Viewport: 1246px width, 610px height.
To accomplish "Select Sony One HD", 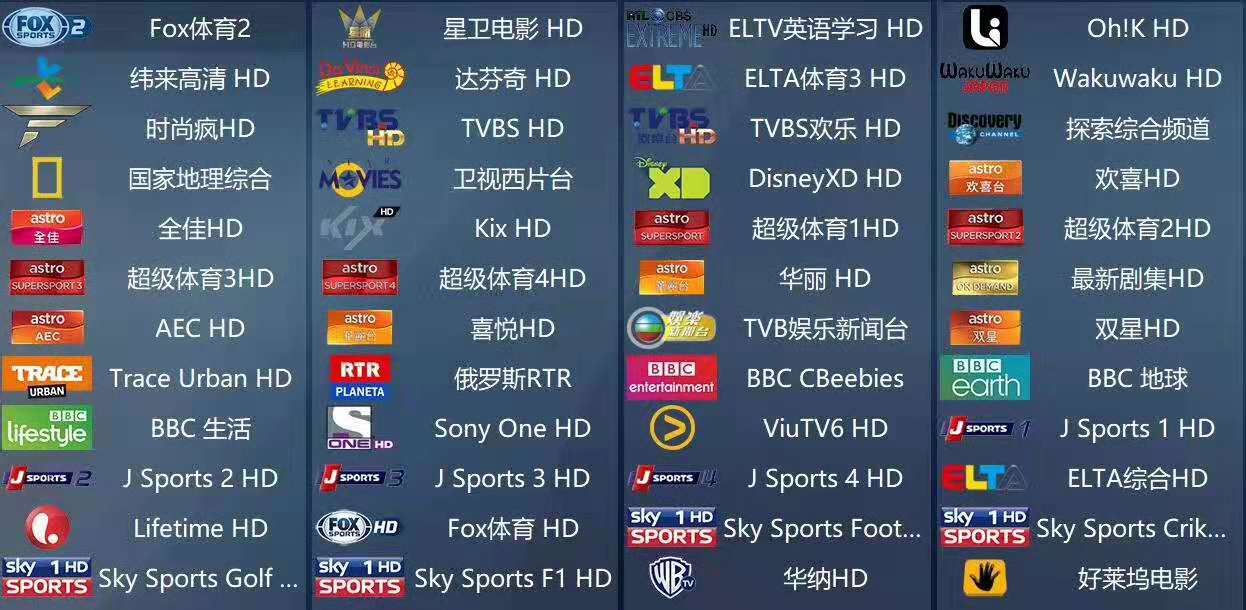I will coord(512,429).
